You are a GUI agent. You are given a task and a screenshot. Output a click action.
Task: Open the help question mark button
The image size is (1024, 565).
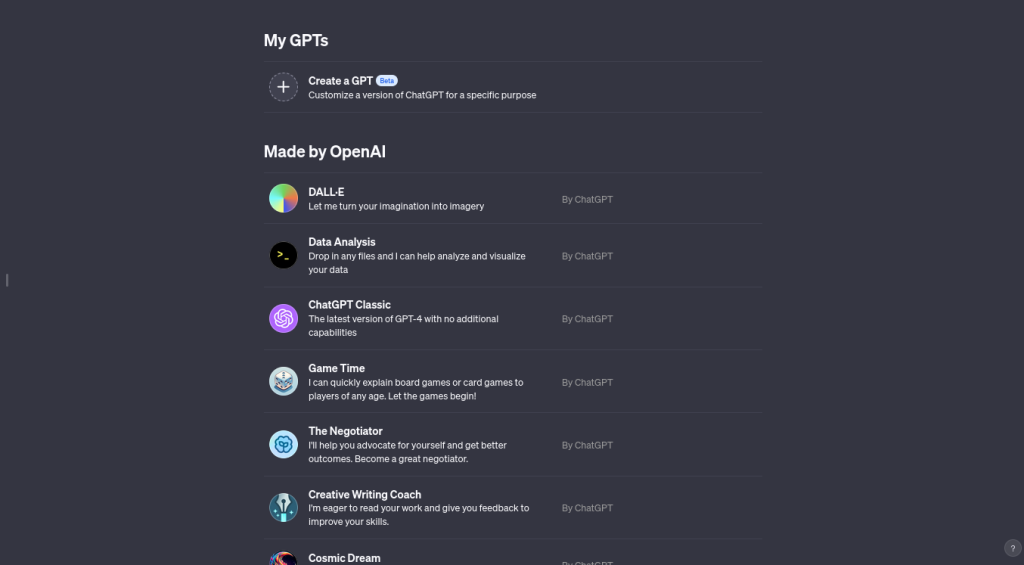[x=1012, y=548]
